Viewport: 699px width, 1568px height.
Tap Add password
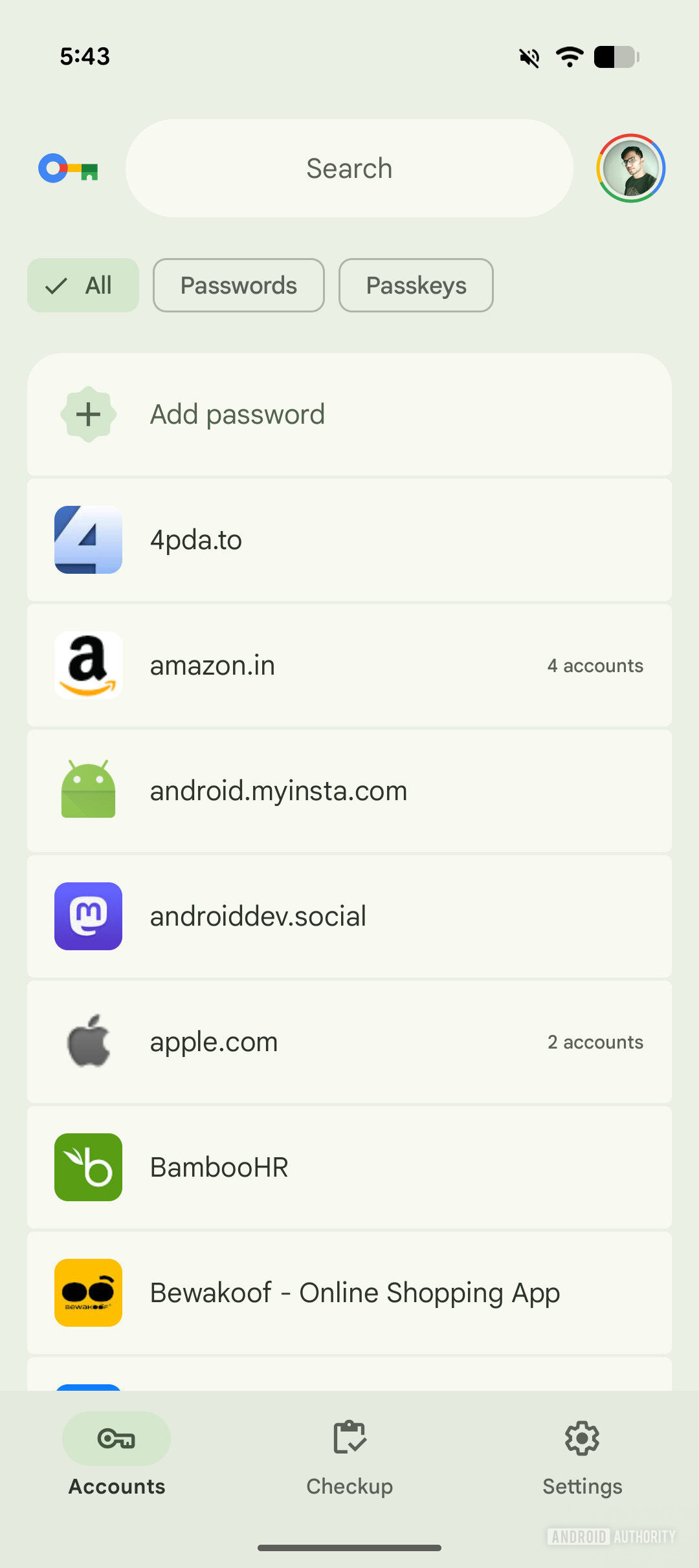coord(349,415)
